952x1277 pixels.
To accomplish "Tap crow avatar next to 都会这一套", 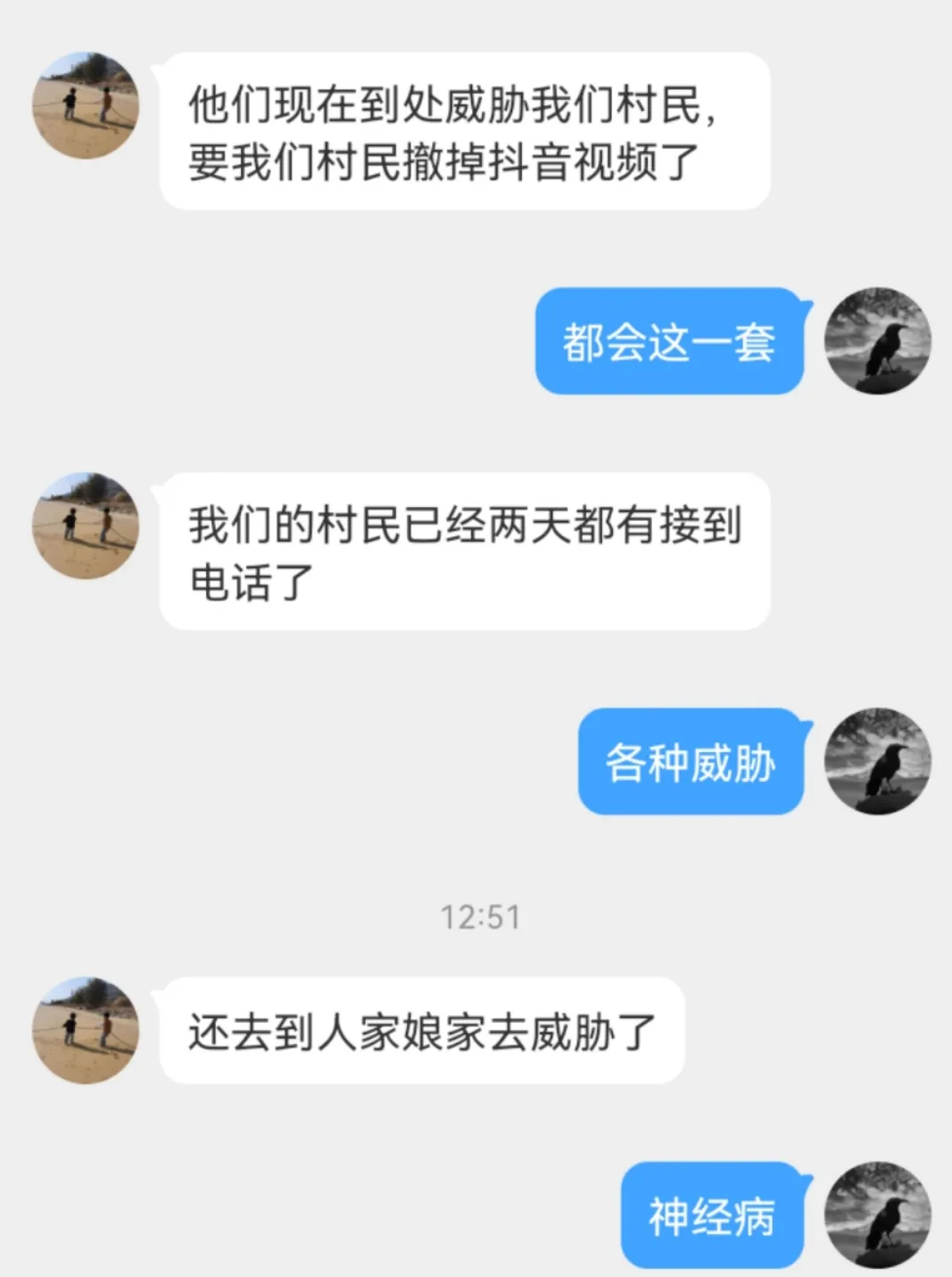I will (877, 341).
